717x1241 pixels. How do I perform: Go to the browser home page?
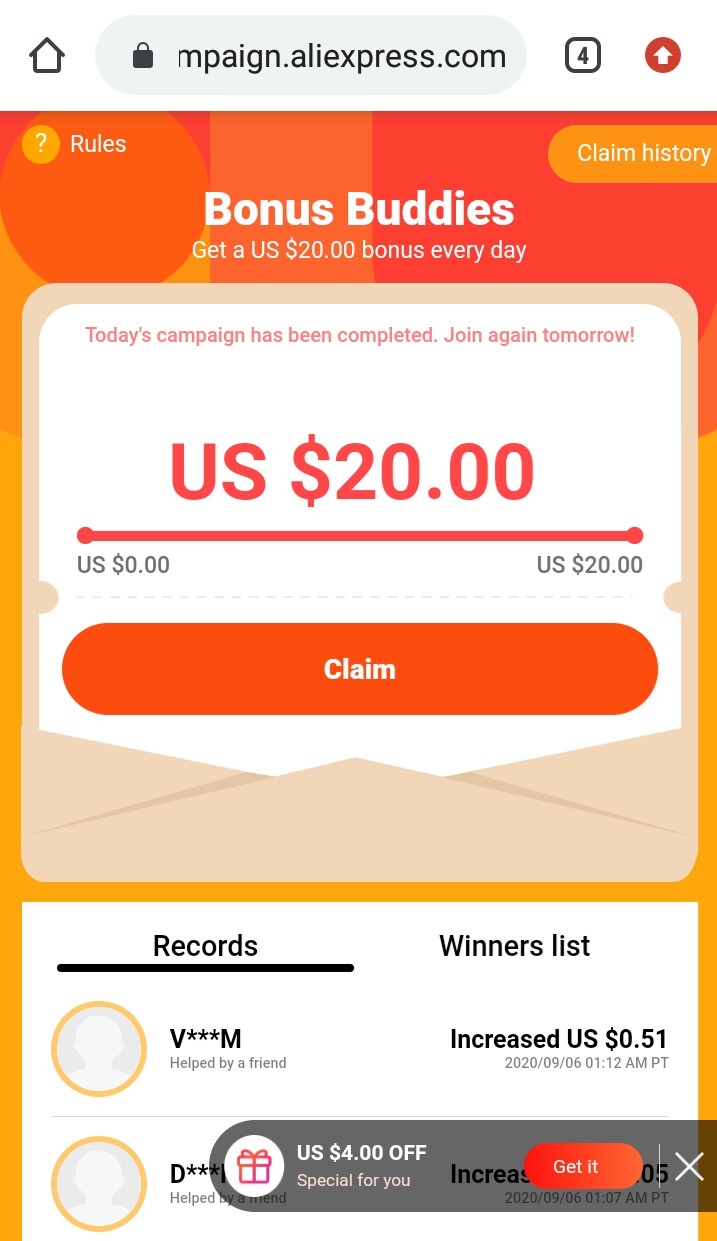click(x=47, y=56)
